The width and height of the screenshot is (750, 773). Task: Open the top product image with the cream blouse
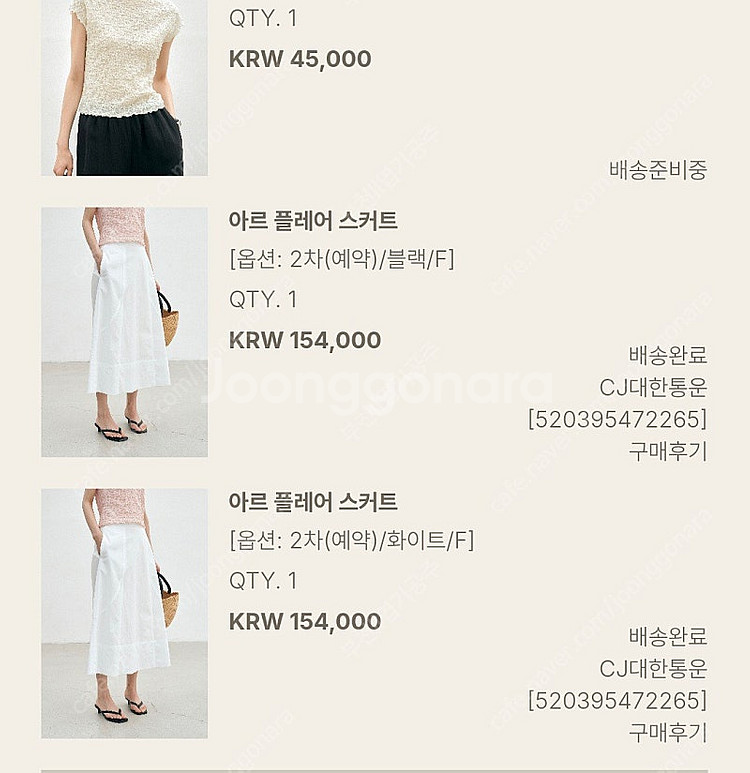[x=124, y=87]
